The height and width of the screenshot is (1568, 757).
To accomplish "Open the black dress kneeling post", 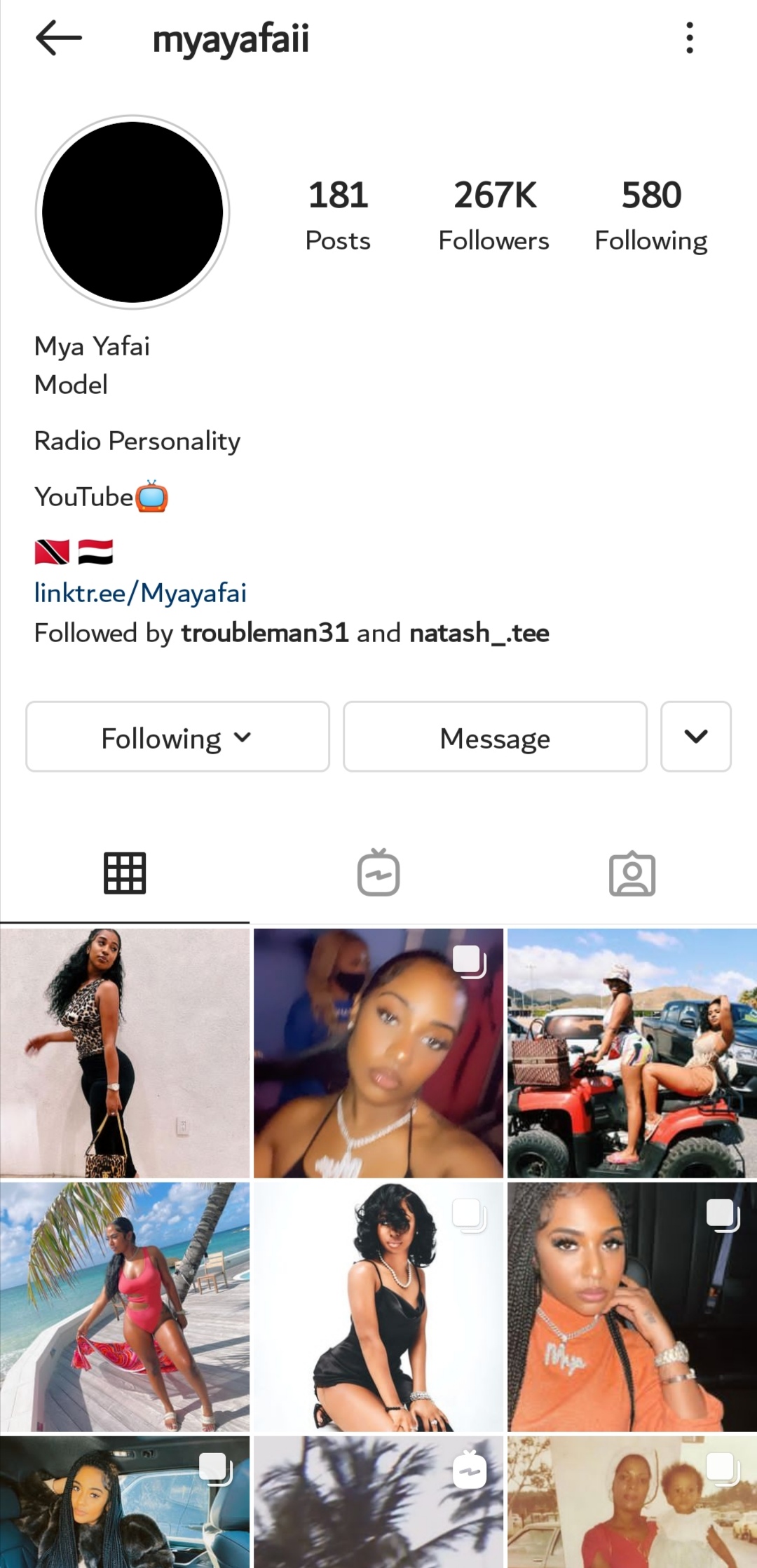I will [378, 1307].
